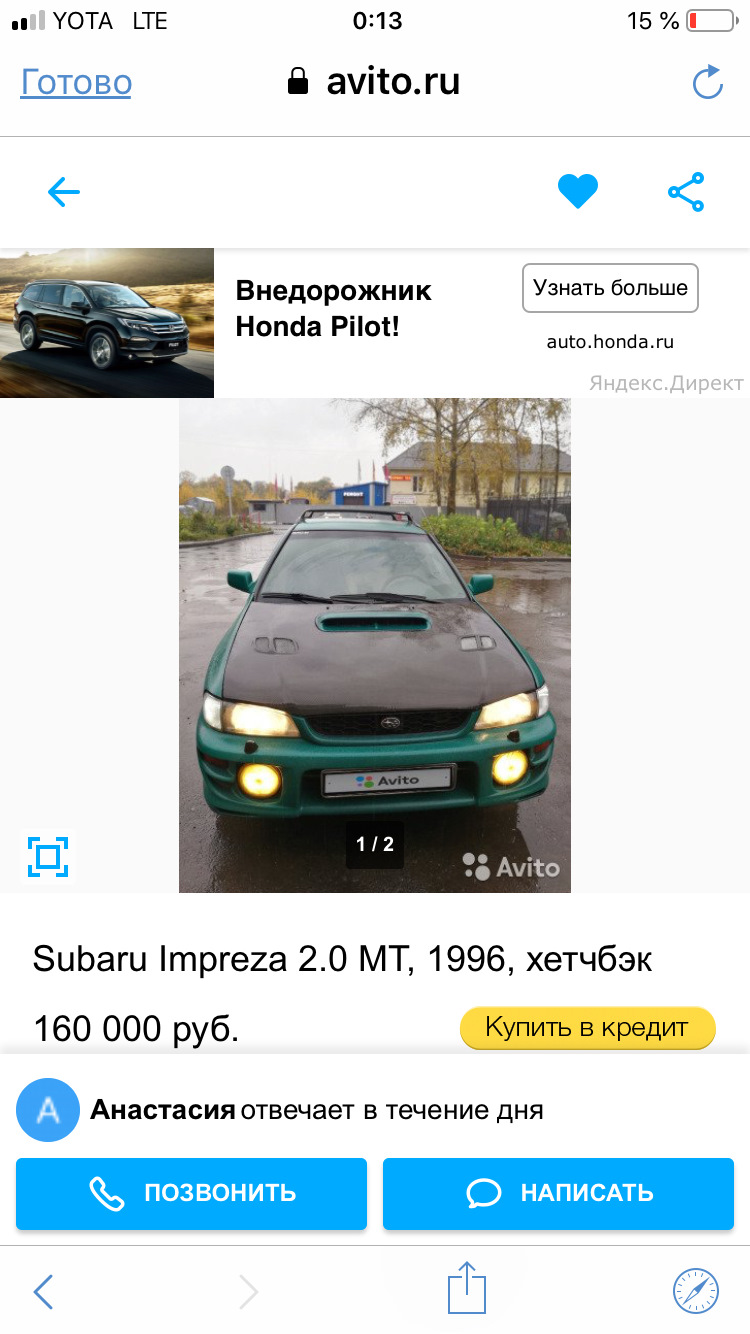The image size is (750, 1334).
Task: Tap Готово to close the browser view
Action: (x=76, y=82)
